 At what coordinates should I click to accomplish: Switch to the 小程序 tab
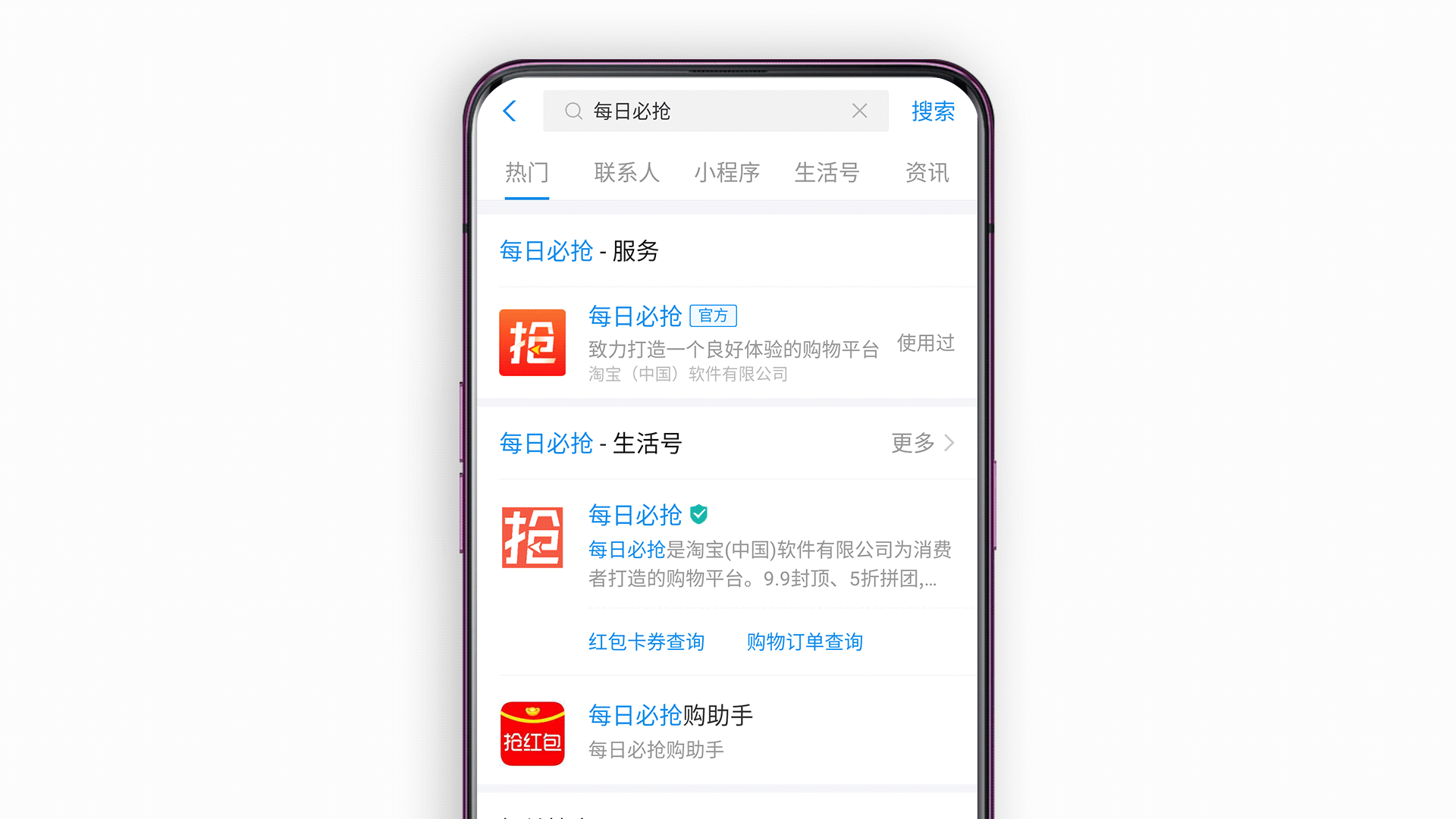(x=726, y=173)
